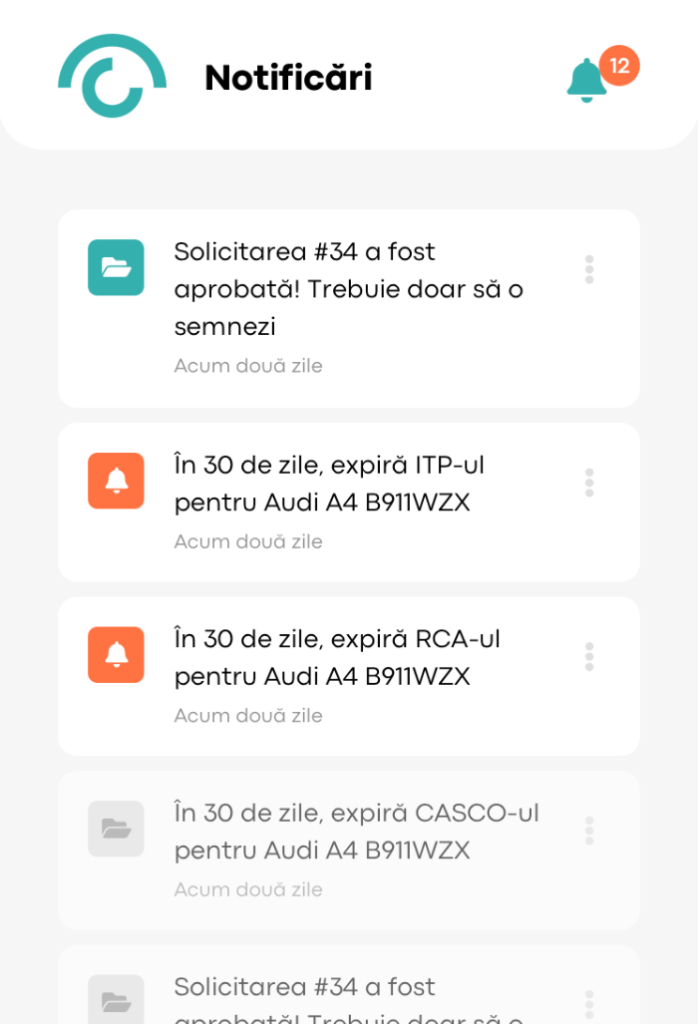Open the three-dot menu on CASCO notification

[589, 831]
